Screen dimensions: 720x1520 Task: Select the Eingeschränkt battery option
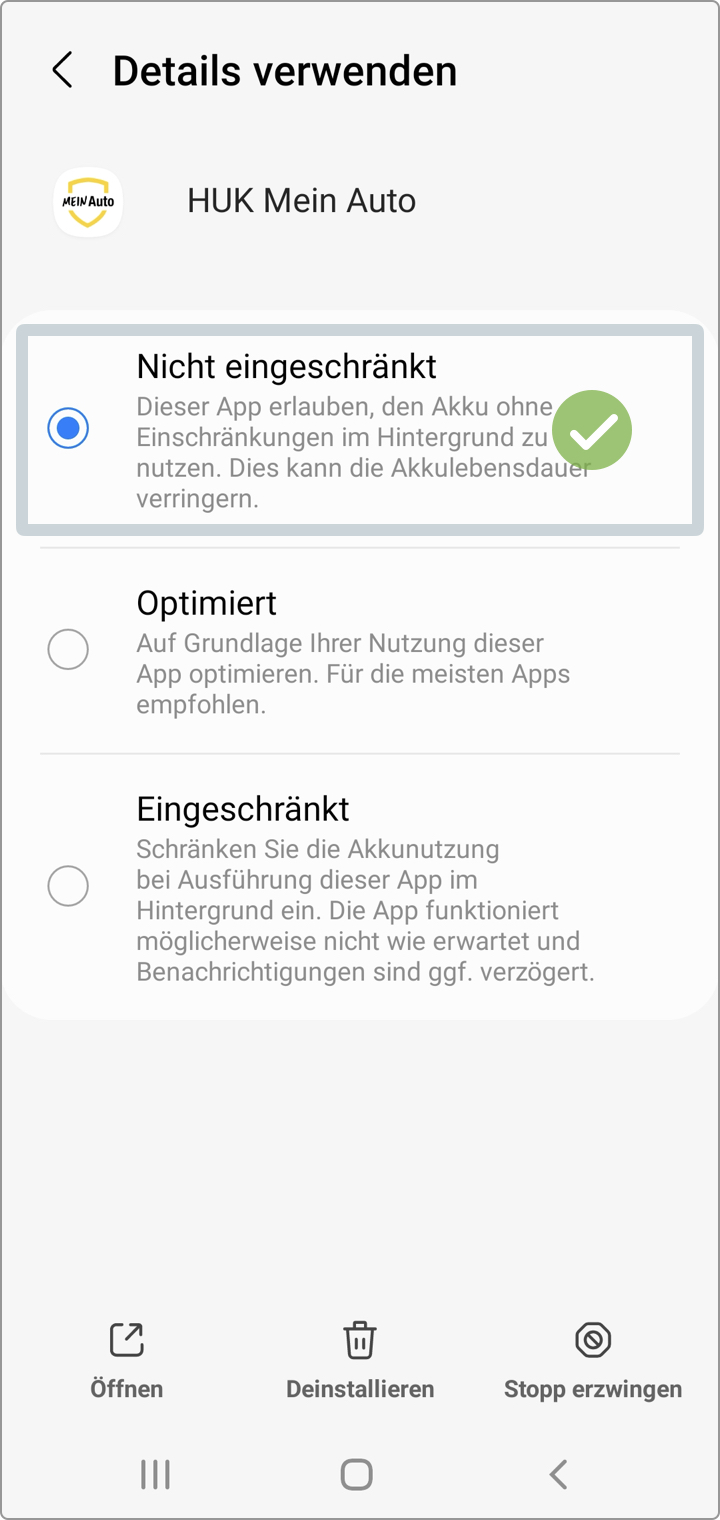(360, 886)
